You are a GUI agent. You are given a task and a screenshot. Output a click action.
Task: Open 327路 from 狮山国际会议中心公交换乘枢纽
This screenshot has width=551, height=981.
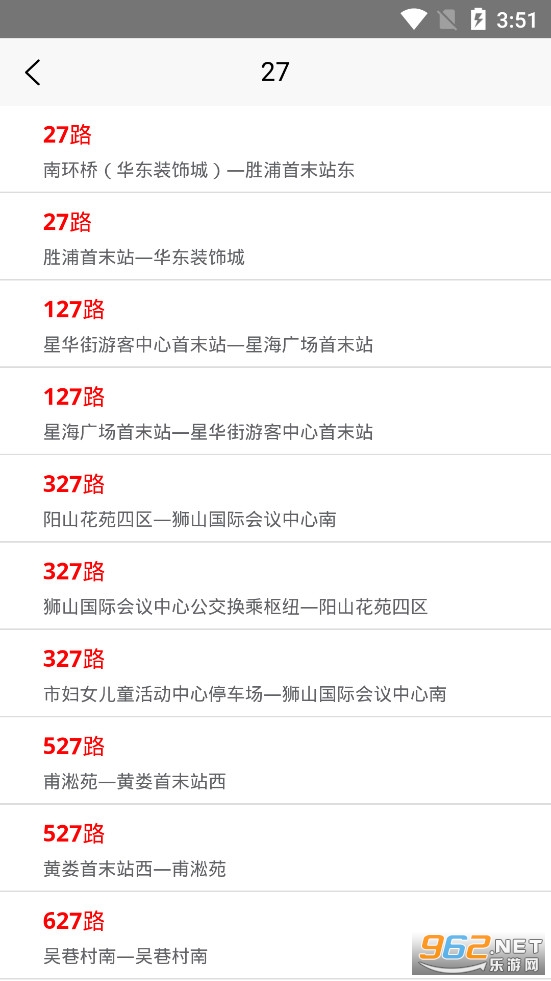[x=275, y=586]
